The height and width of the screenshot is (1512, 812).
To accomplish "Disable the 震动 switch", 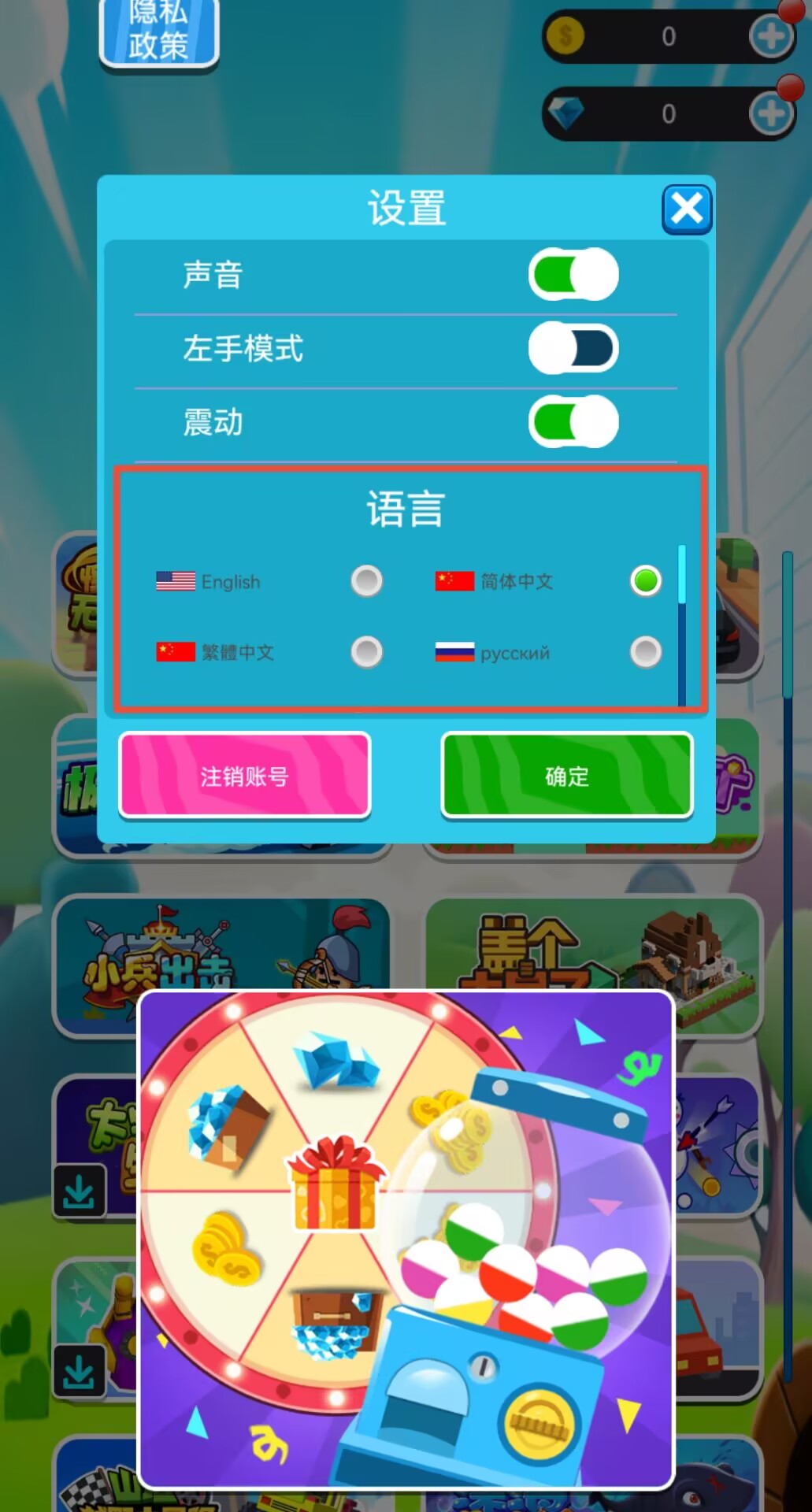I will (573, 421).
